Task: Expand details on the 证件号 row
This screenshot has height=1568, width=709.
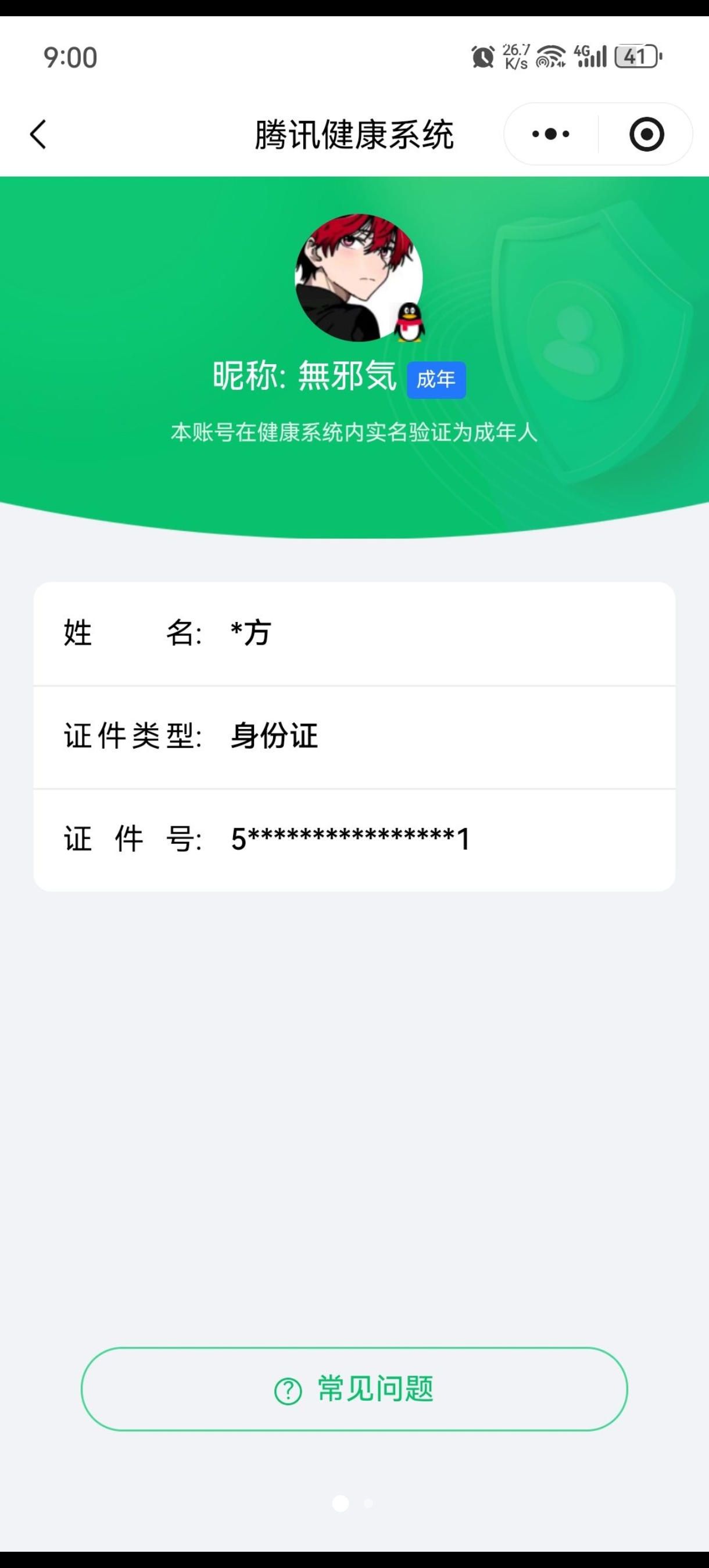Action: [354, 837]
